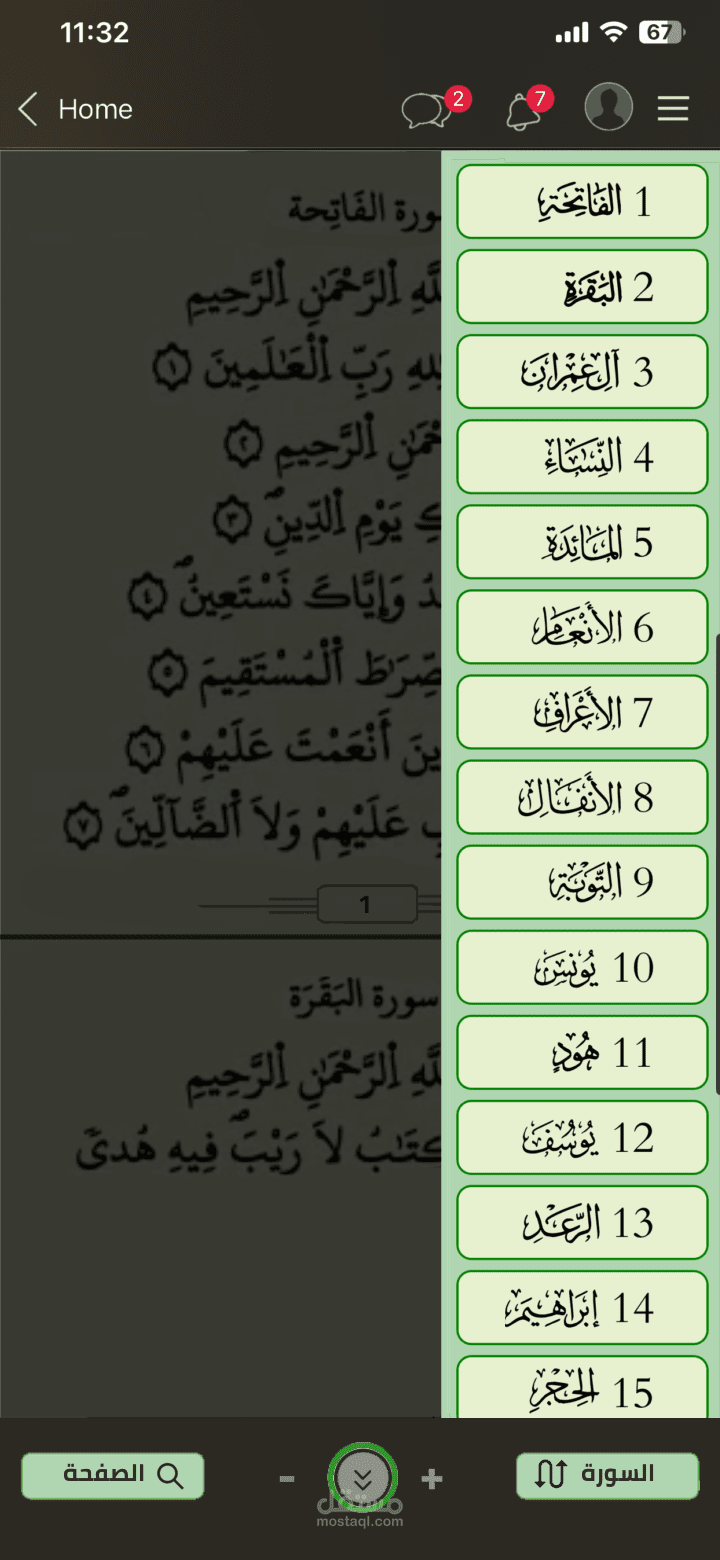Go back to Home

[75, 109]
